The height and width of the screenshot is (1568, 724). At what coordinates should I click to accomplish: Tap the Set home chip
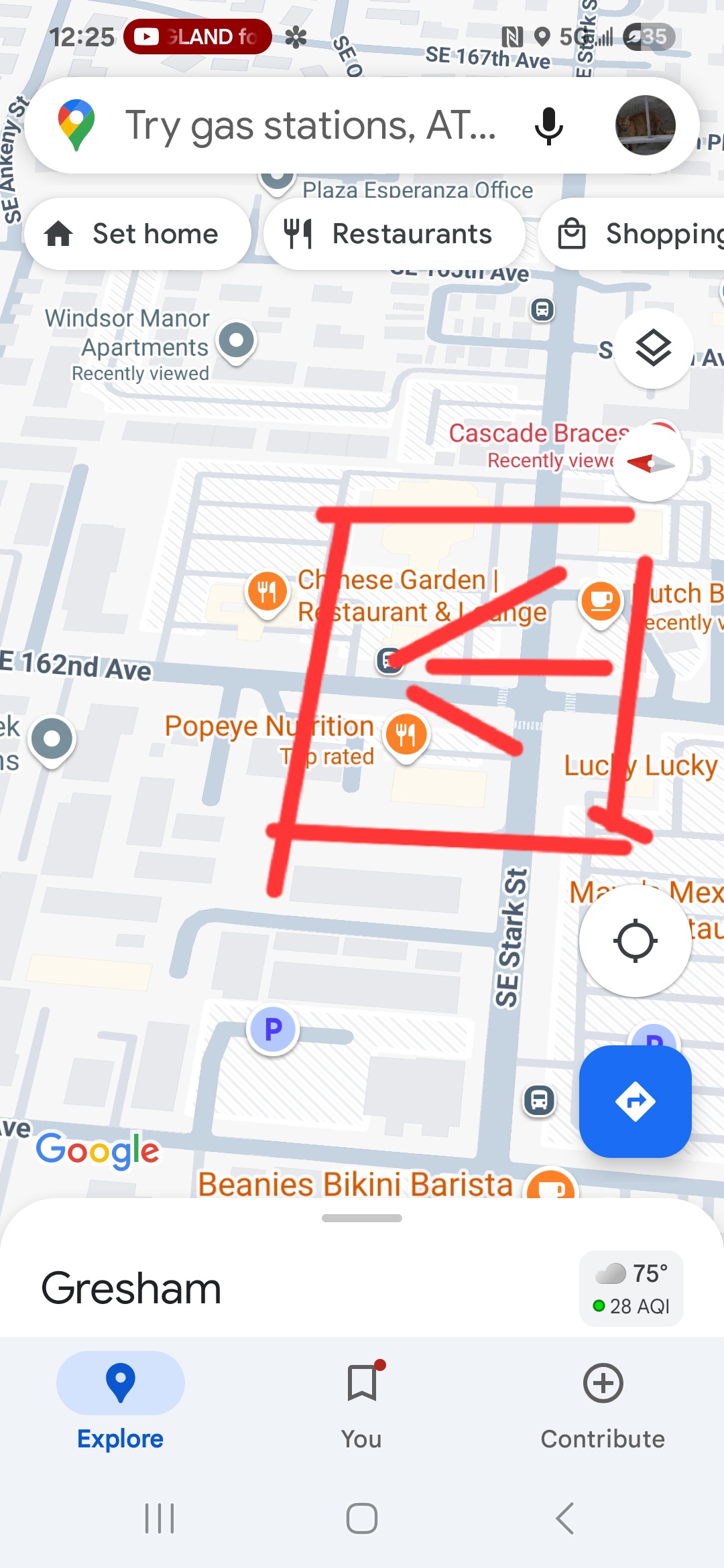tap(137, 234)
